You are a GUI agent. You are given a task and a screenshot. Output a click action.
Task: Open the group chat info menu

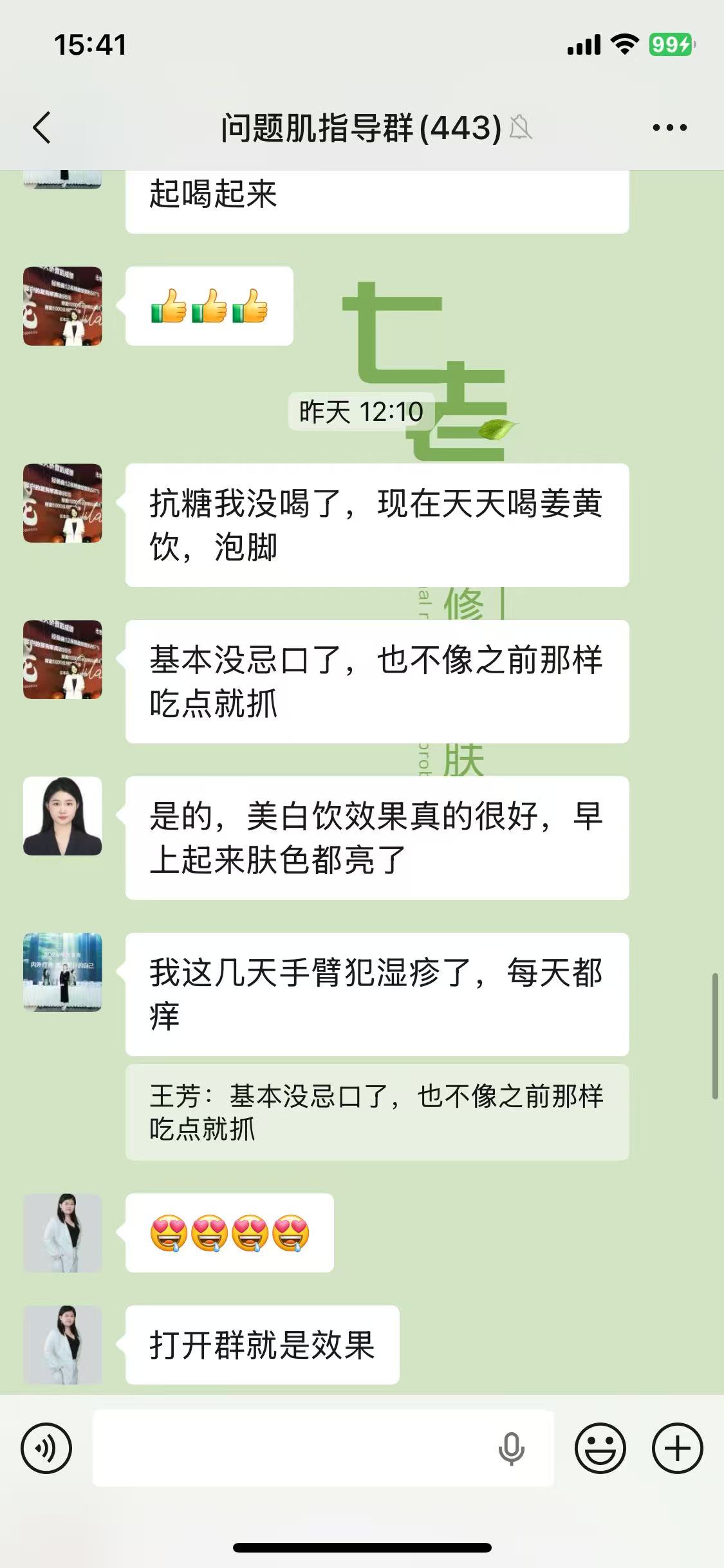point(669,127)
